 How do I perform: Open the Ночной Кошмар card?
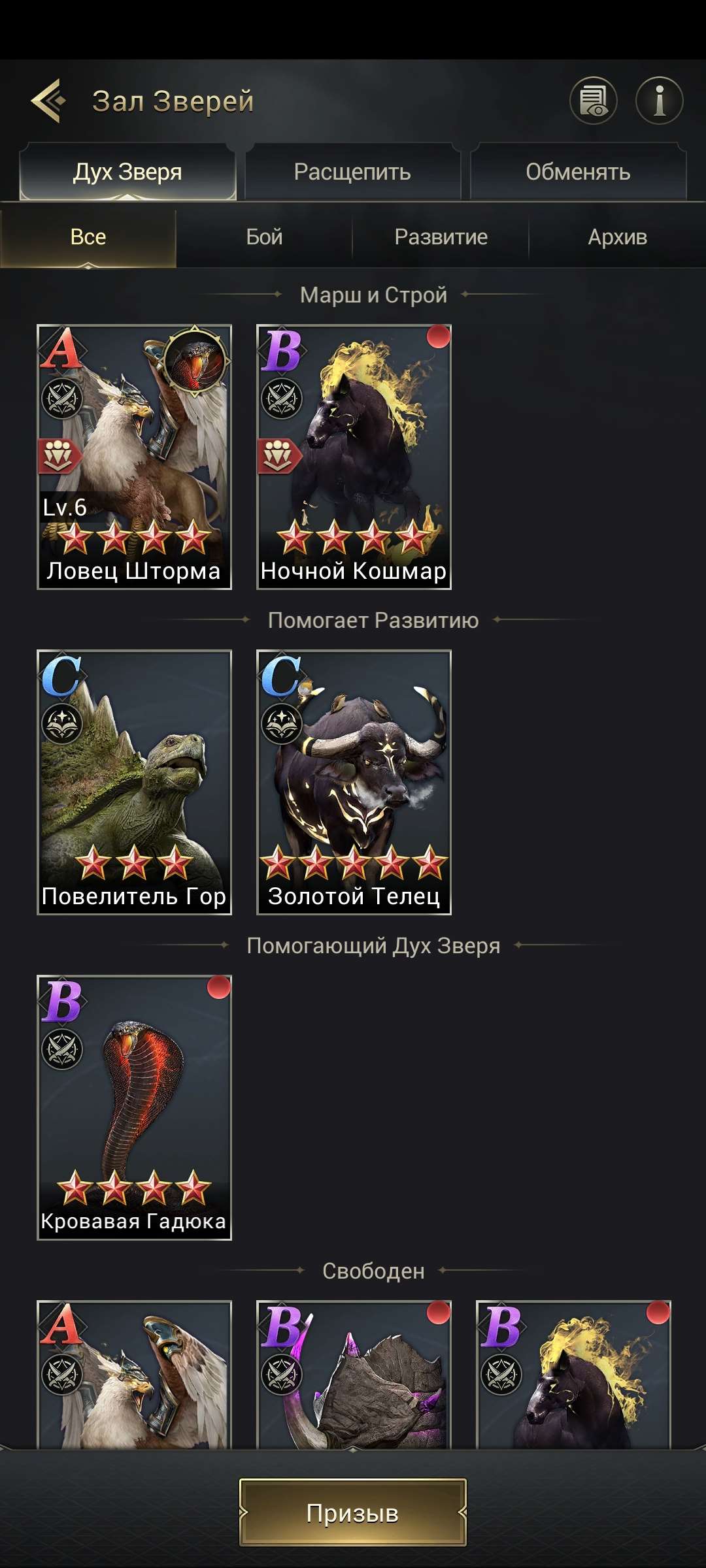tap(354, 457)
